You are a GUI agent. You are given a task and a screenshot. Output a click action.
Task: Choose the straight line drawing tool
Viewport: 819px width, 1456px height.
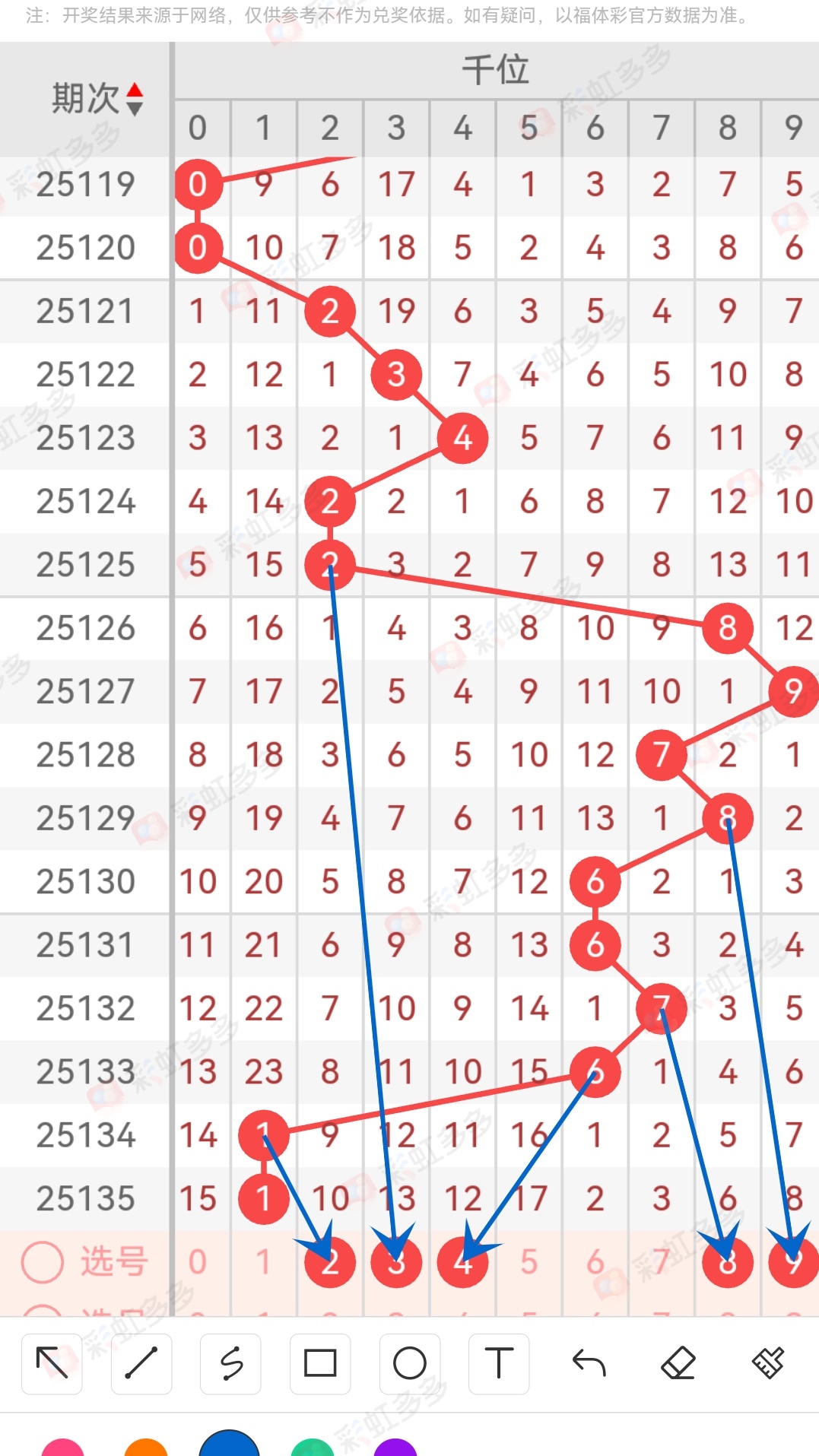tap(141, 1363)
